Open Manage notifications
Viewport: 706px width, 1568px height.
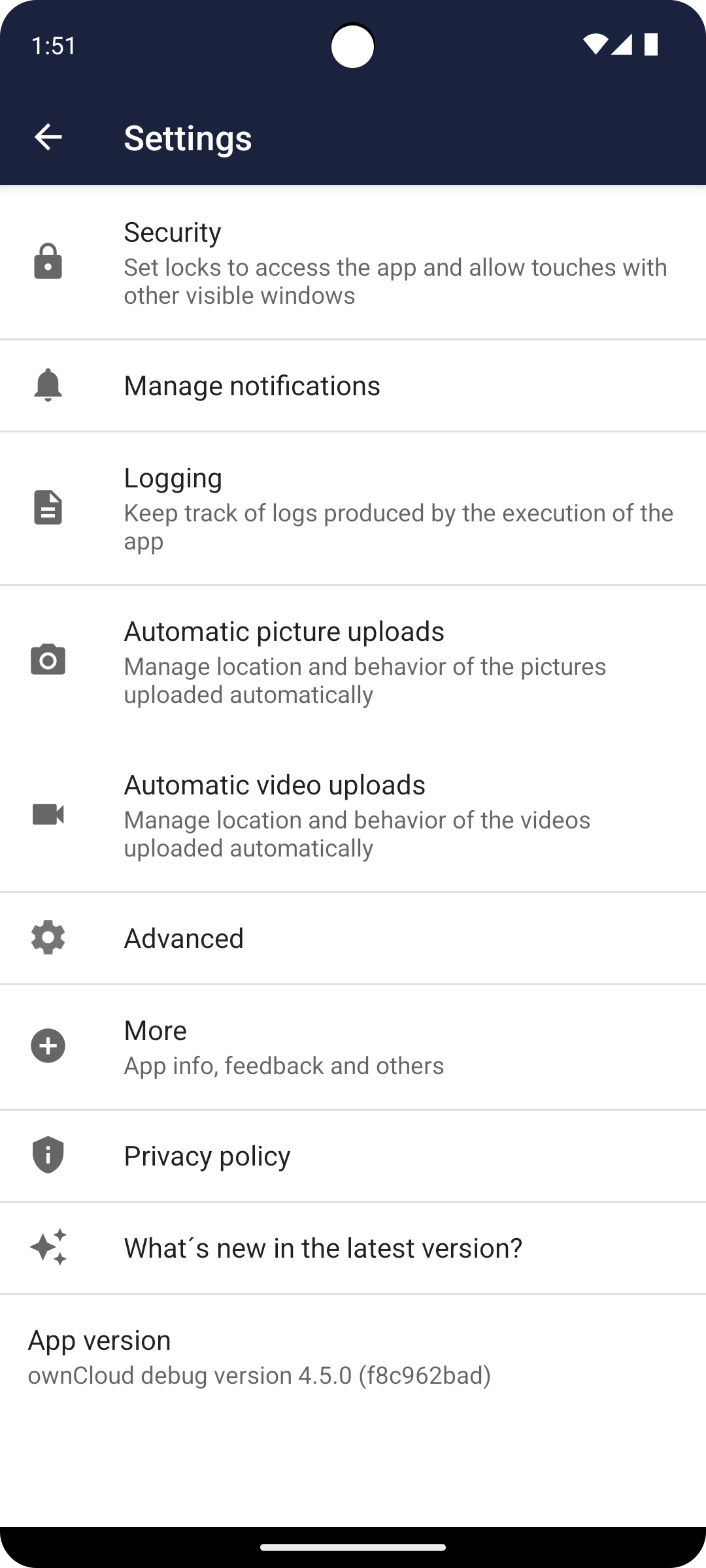coord(353,385)
